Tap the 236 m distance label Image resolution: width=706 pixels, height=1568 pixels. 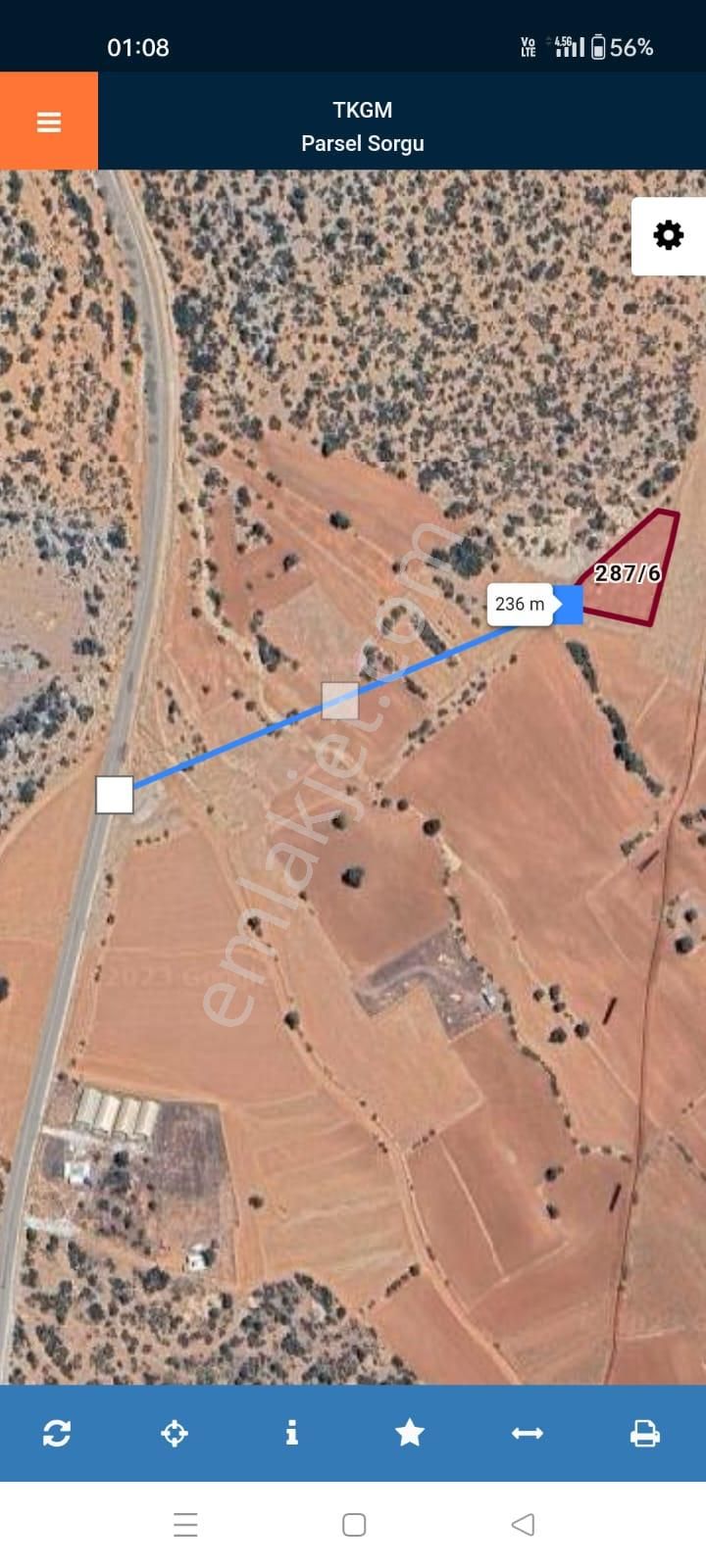tap(521, 604)
